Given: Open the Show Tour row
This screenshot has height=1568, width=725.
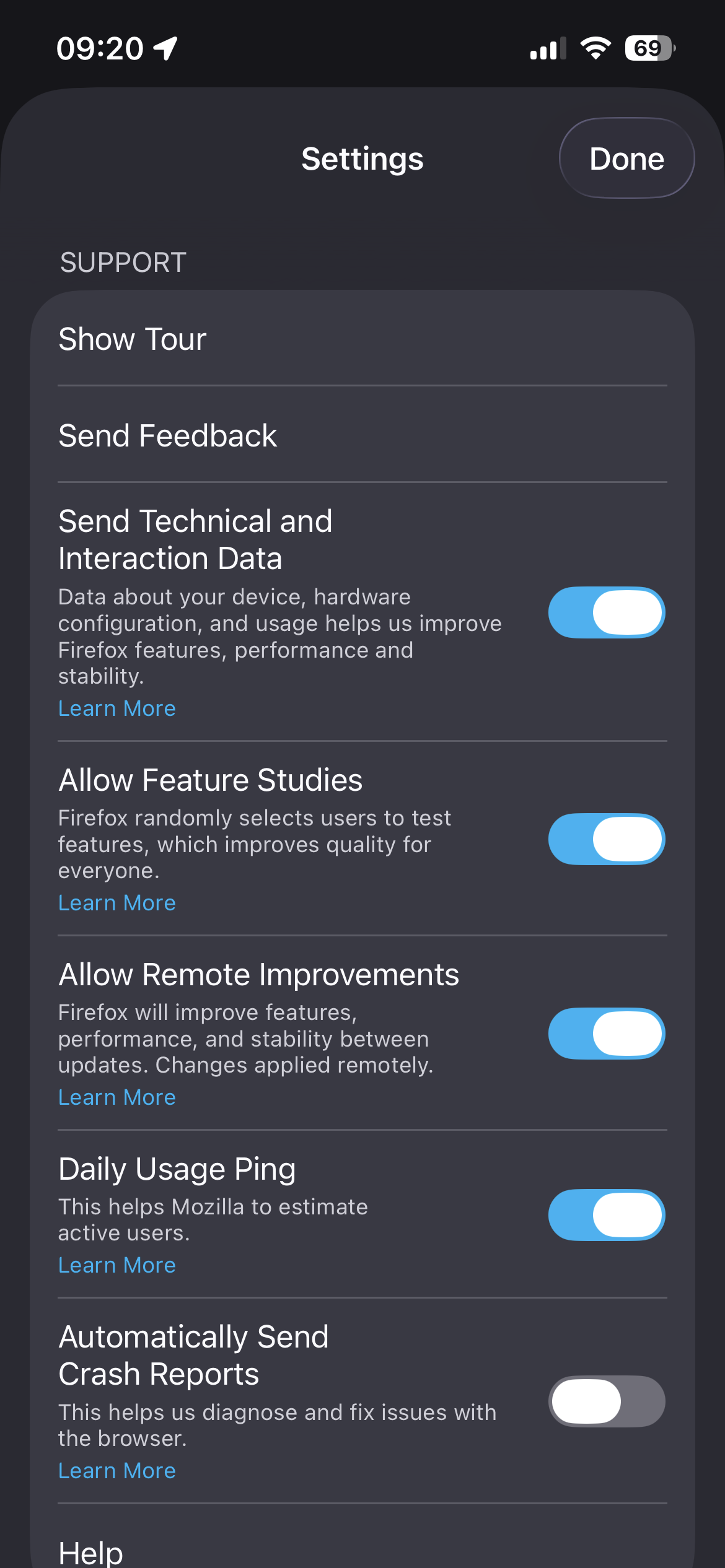Looking at the screenshot, I should tap(362, 339).
